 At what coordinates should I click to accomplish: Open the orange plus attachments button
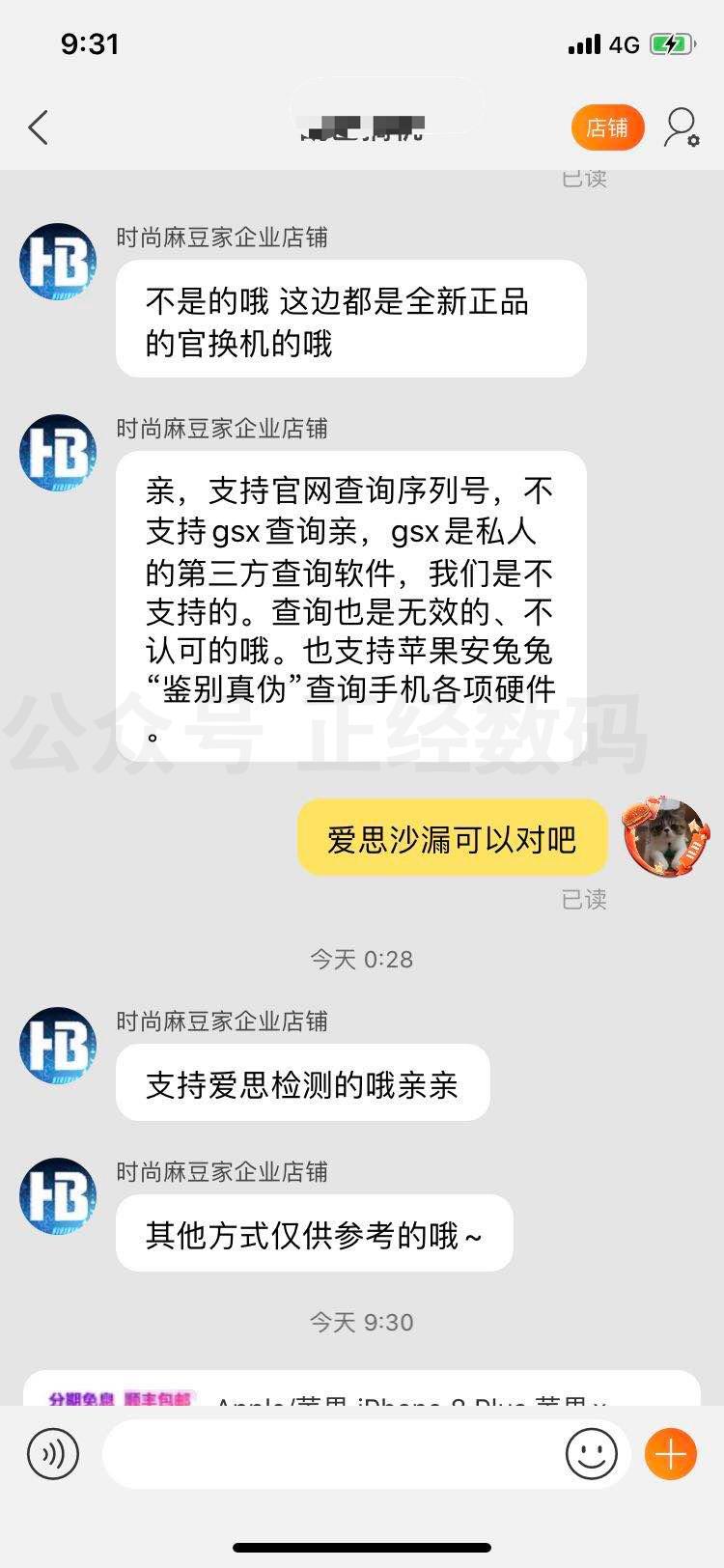670,1453
